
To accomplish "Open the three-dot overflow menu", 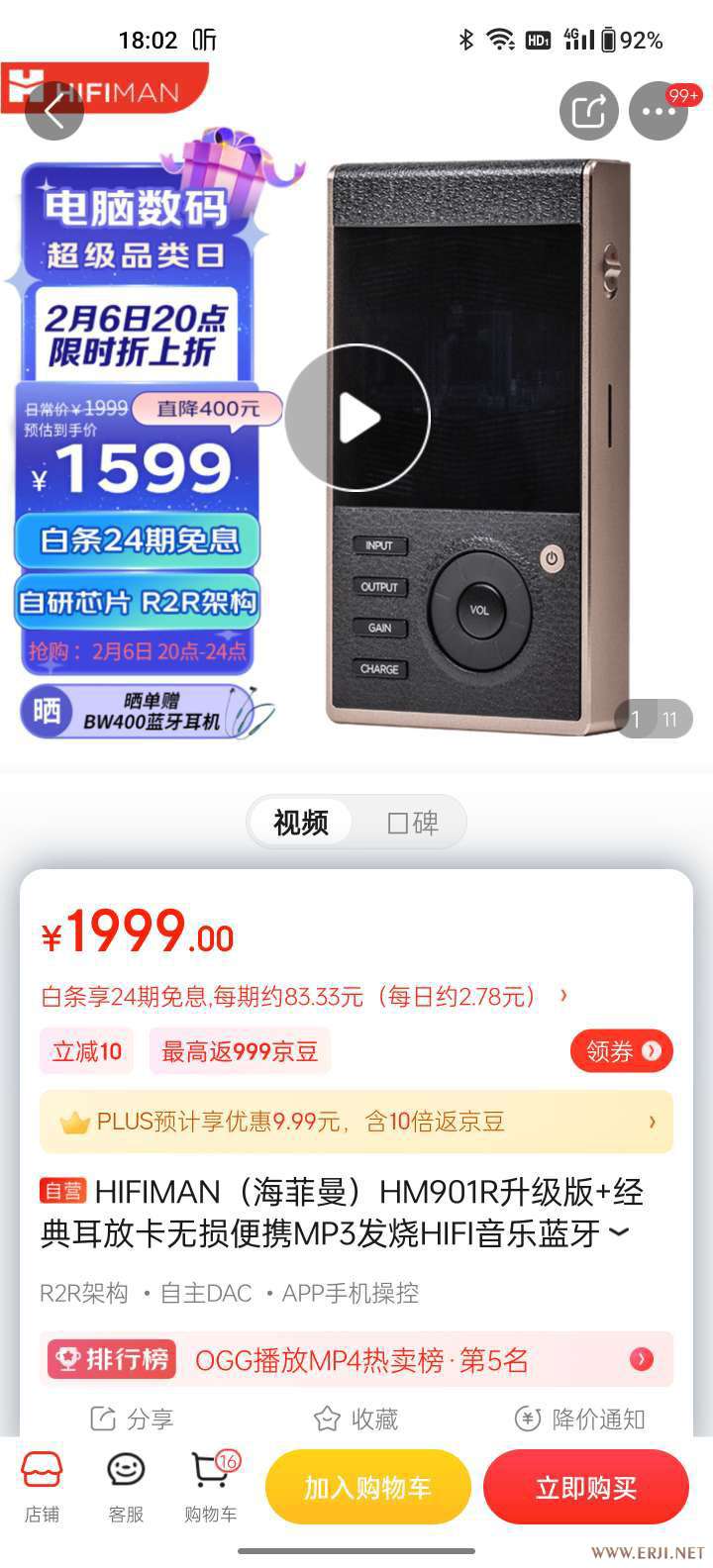I will [659, 111].
